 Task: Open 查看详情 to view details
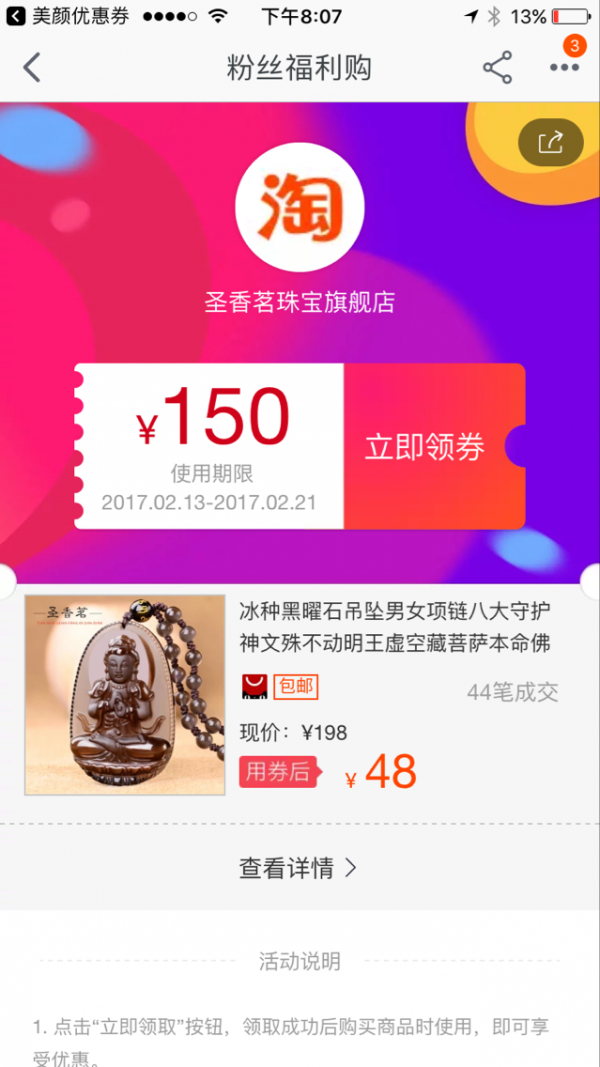click(x=297, y=868)
